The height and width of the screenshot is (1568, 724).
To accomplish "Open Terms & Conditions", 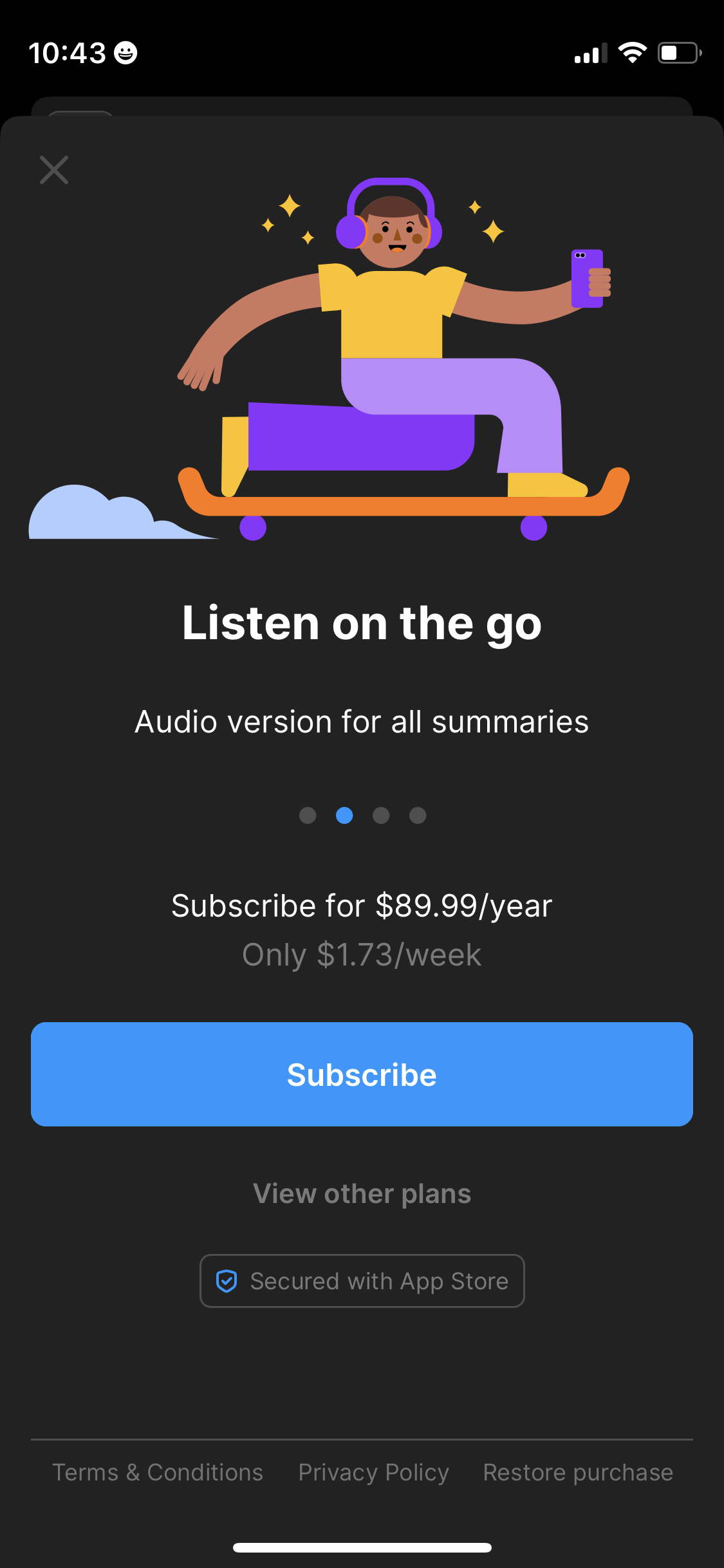I will (x=158, y=1472).
